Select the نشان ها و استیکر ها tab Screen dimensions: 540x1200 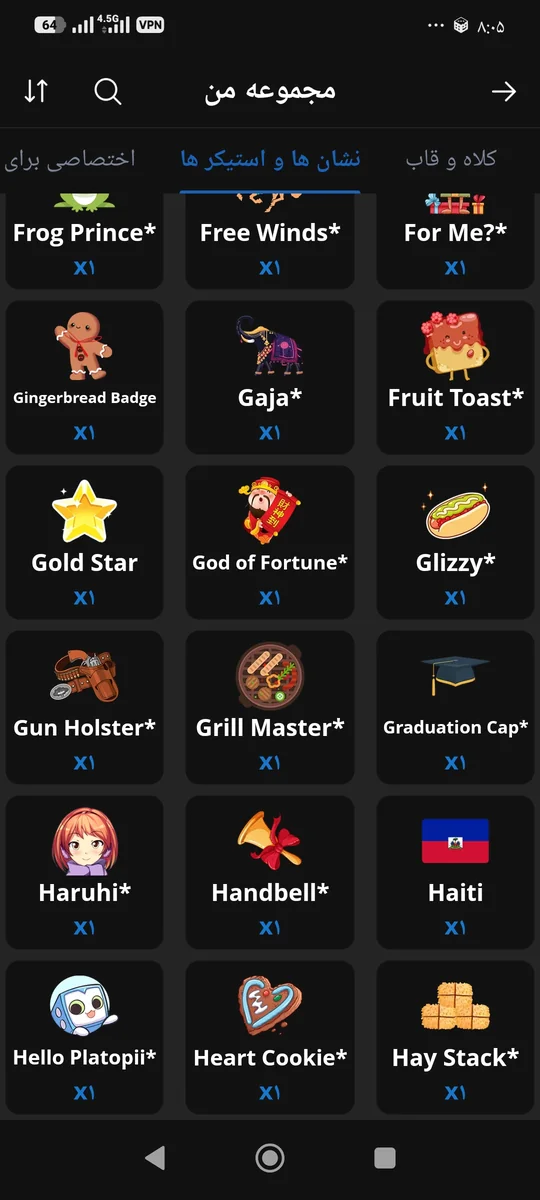270,159
